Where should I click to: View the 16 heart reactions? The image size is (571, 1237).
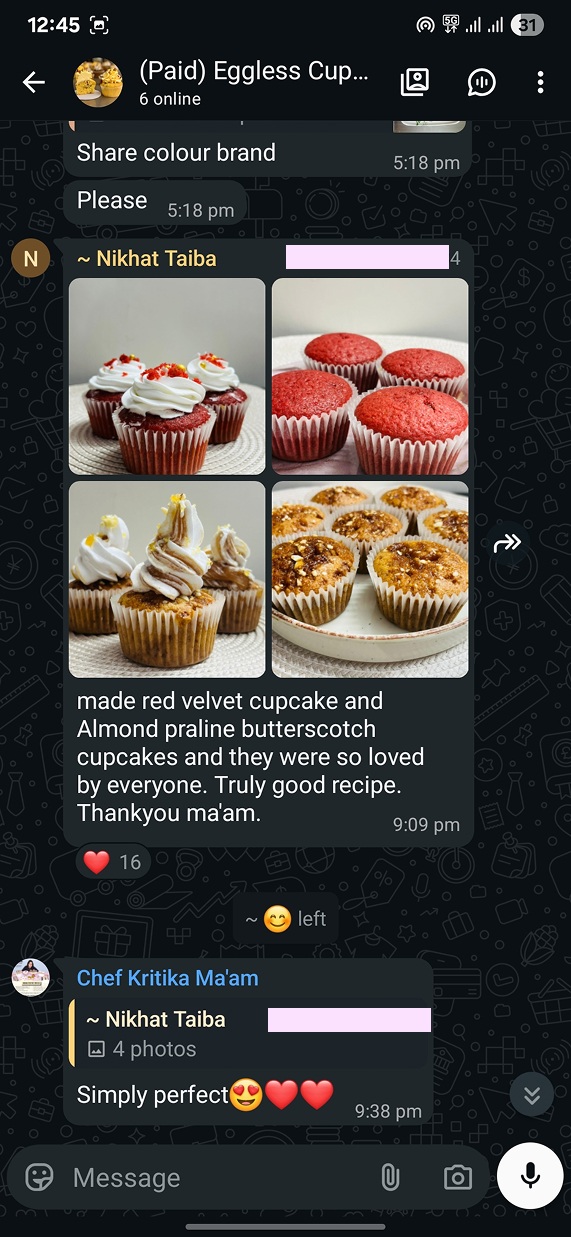tap(113, 862)
